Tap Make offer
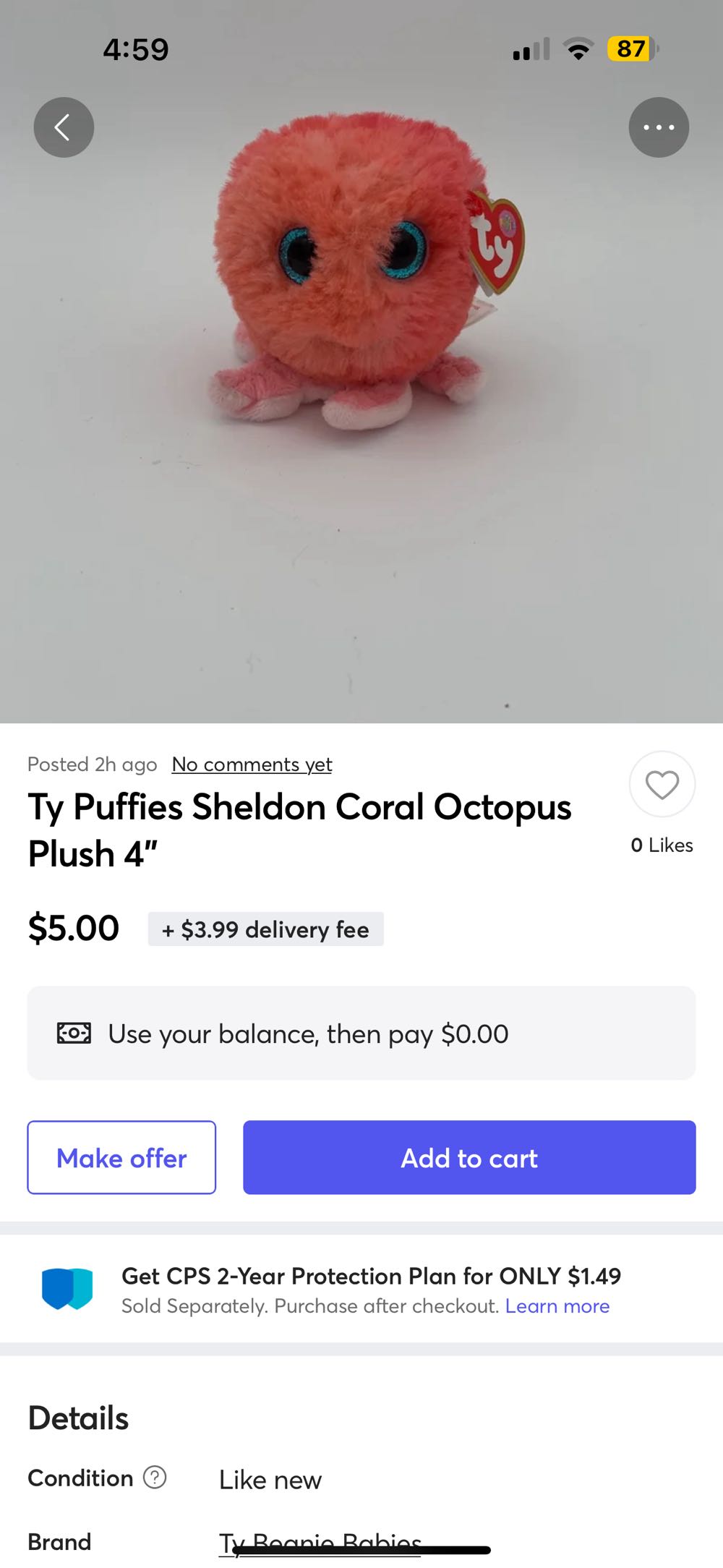 [x=121, y=1157]
